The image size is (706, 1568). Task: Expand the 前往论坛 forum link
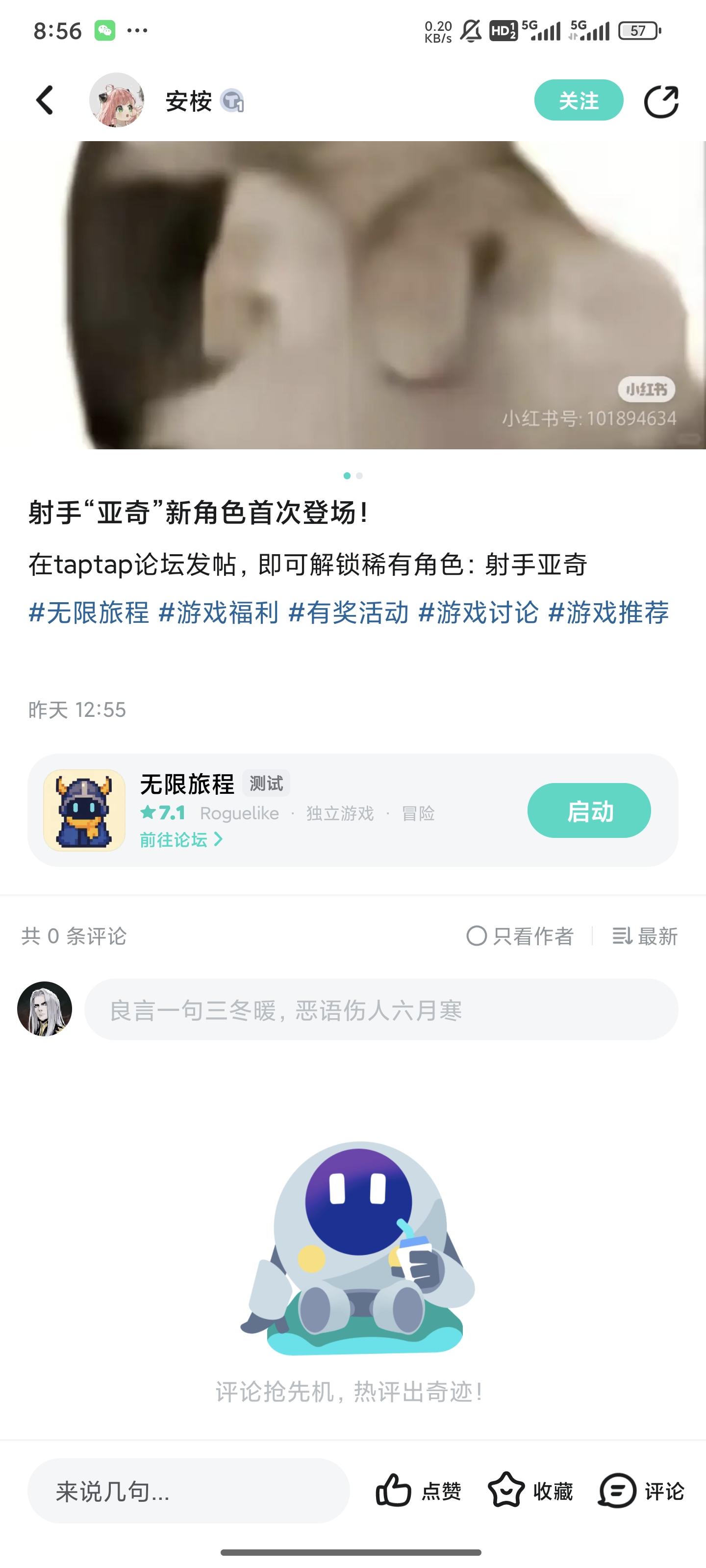(x=180, y=840)
